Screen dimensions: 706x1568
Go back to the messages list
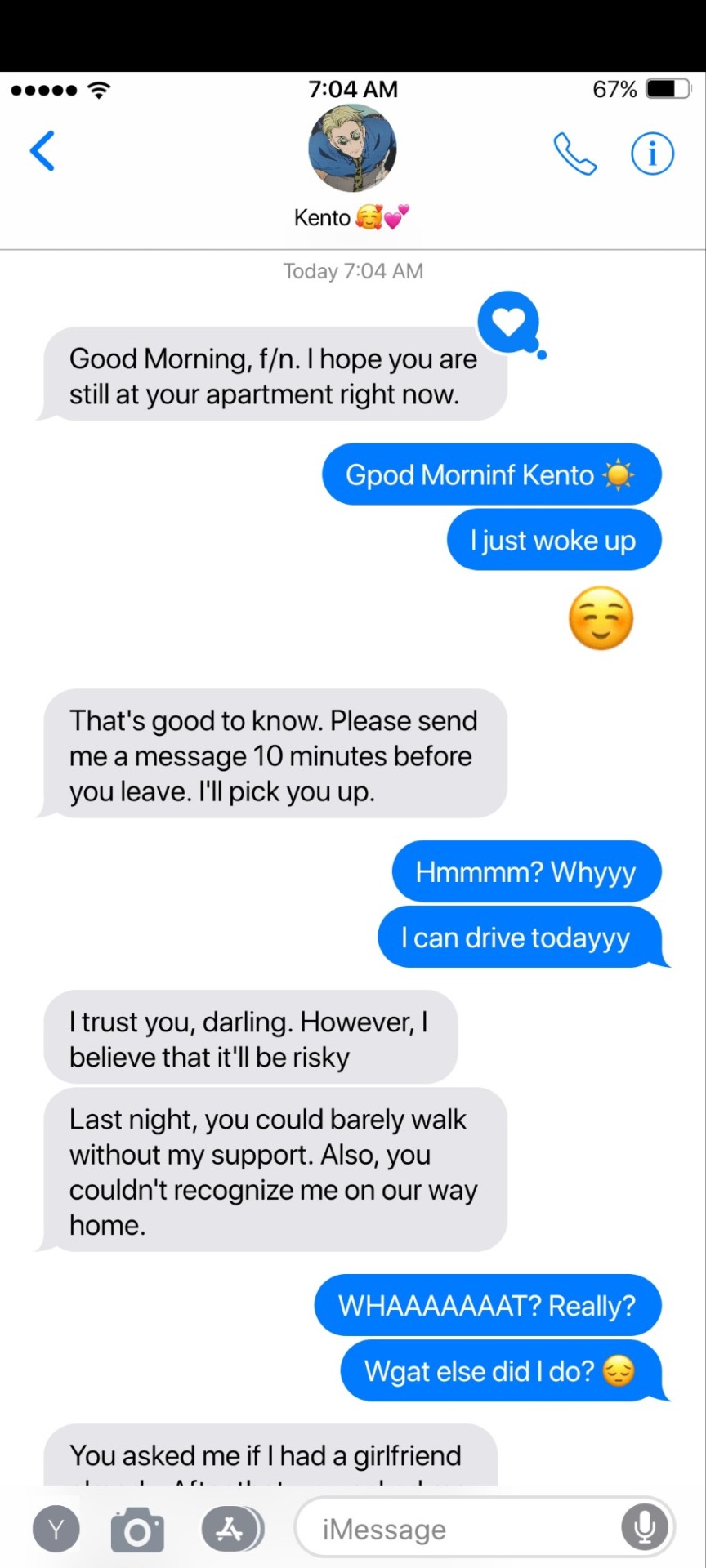coord(42,151)
